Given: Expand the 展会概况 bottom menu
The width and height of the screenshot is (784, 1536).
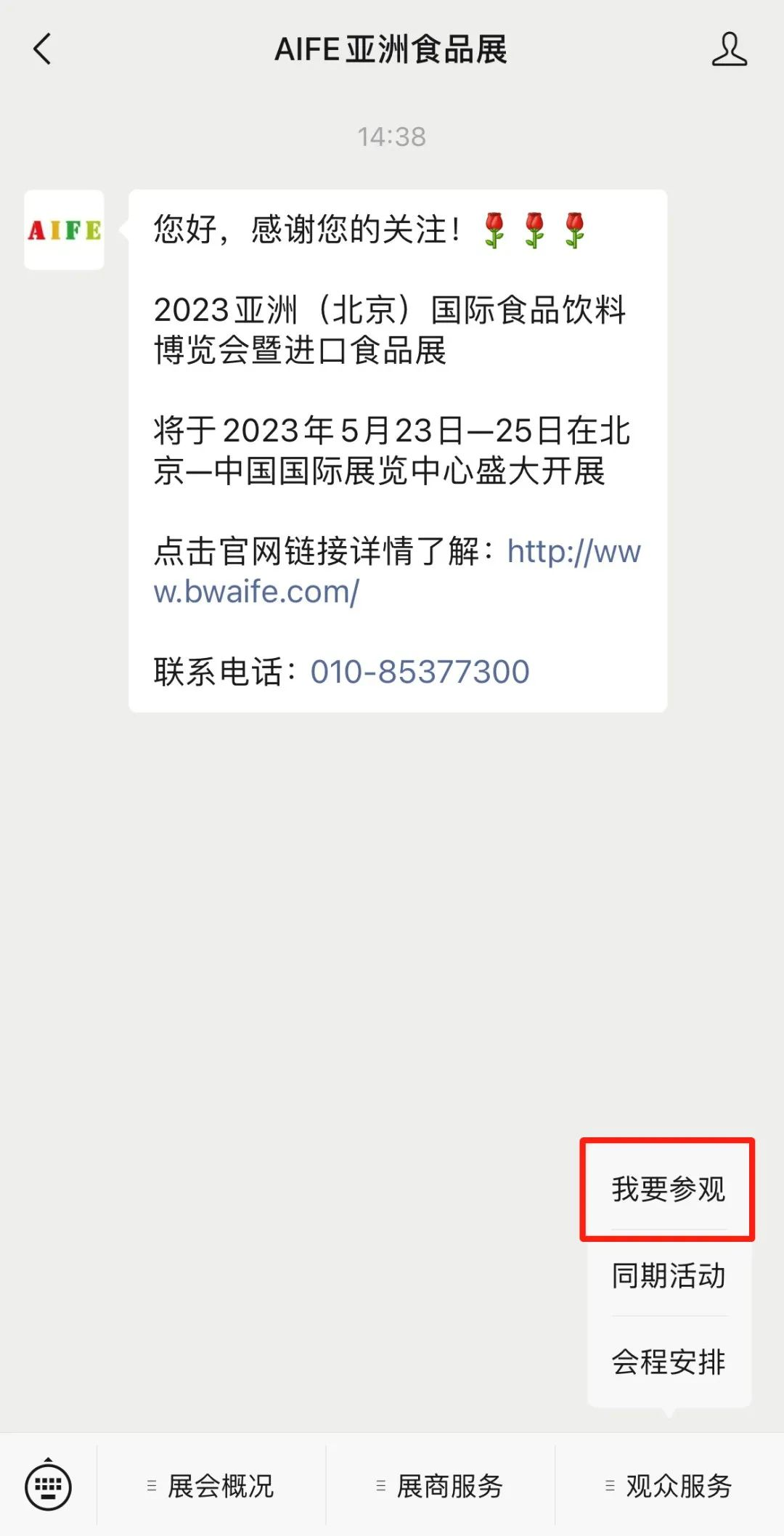Looking at the screenshot, I should (x=211, y=1486).
